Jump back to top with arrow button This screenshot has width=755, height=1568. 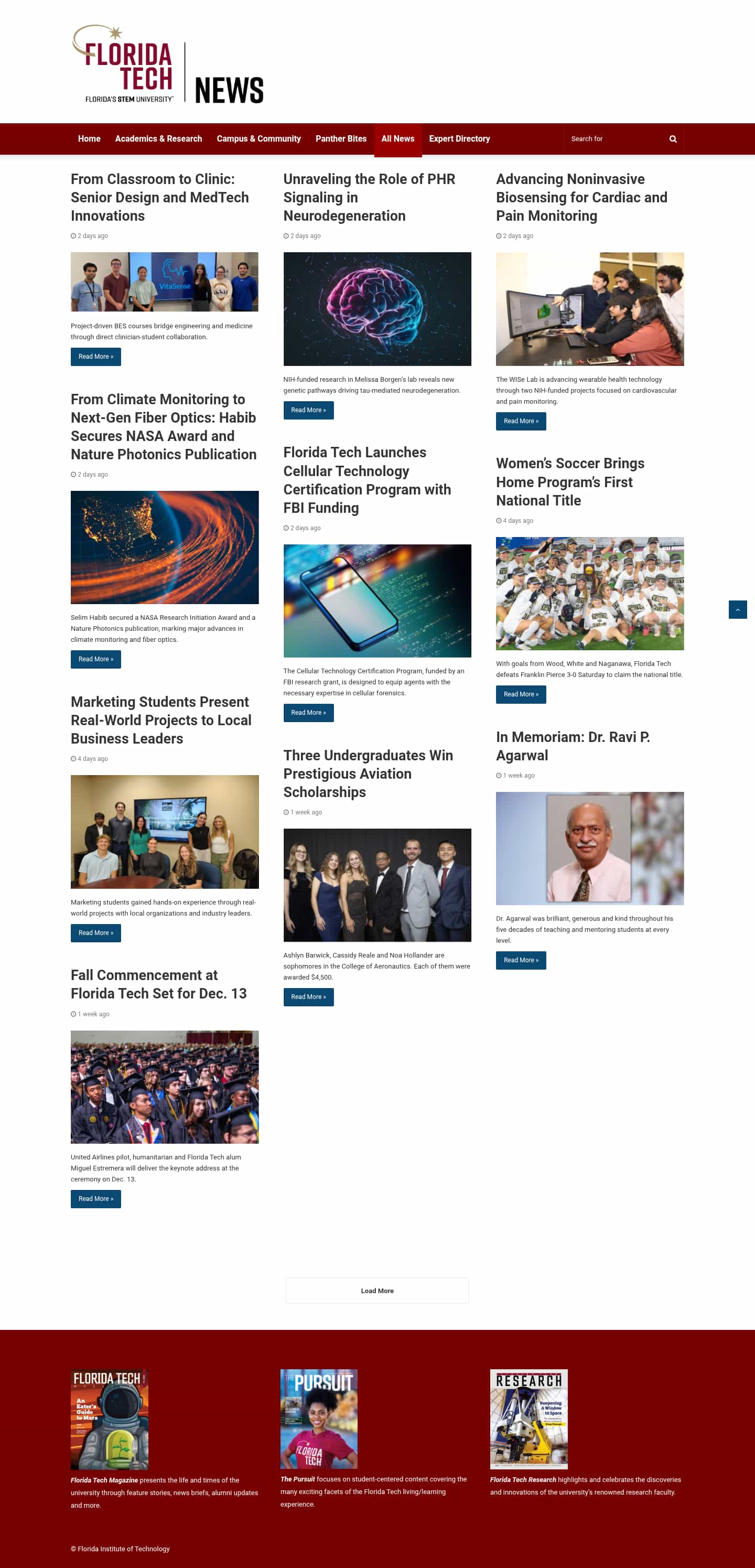pos(737,609)
